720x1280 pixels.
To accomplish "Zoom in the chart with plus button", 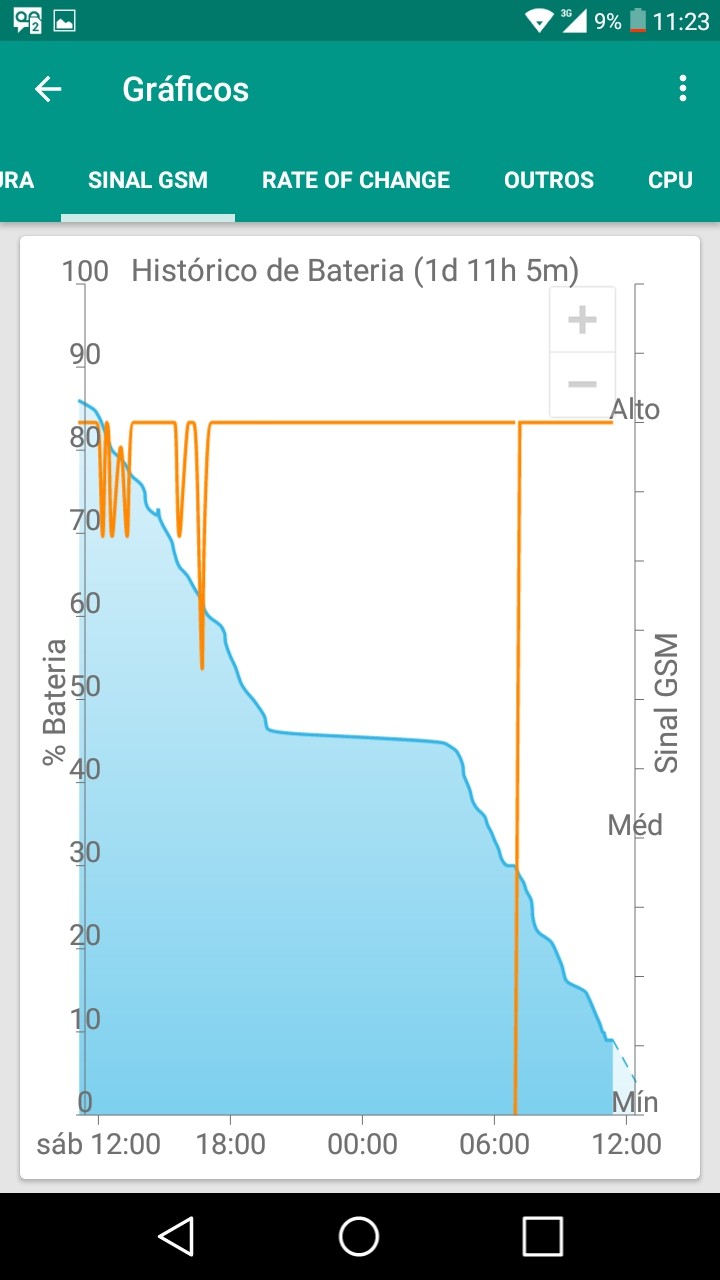I will 582,320.
